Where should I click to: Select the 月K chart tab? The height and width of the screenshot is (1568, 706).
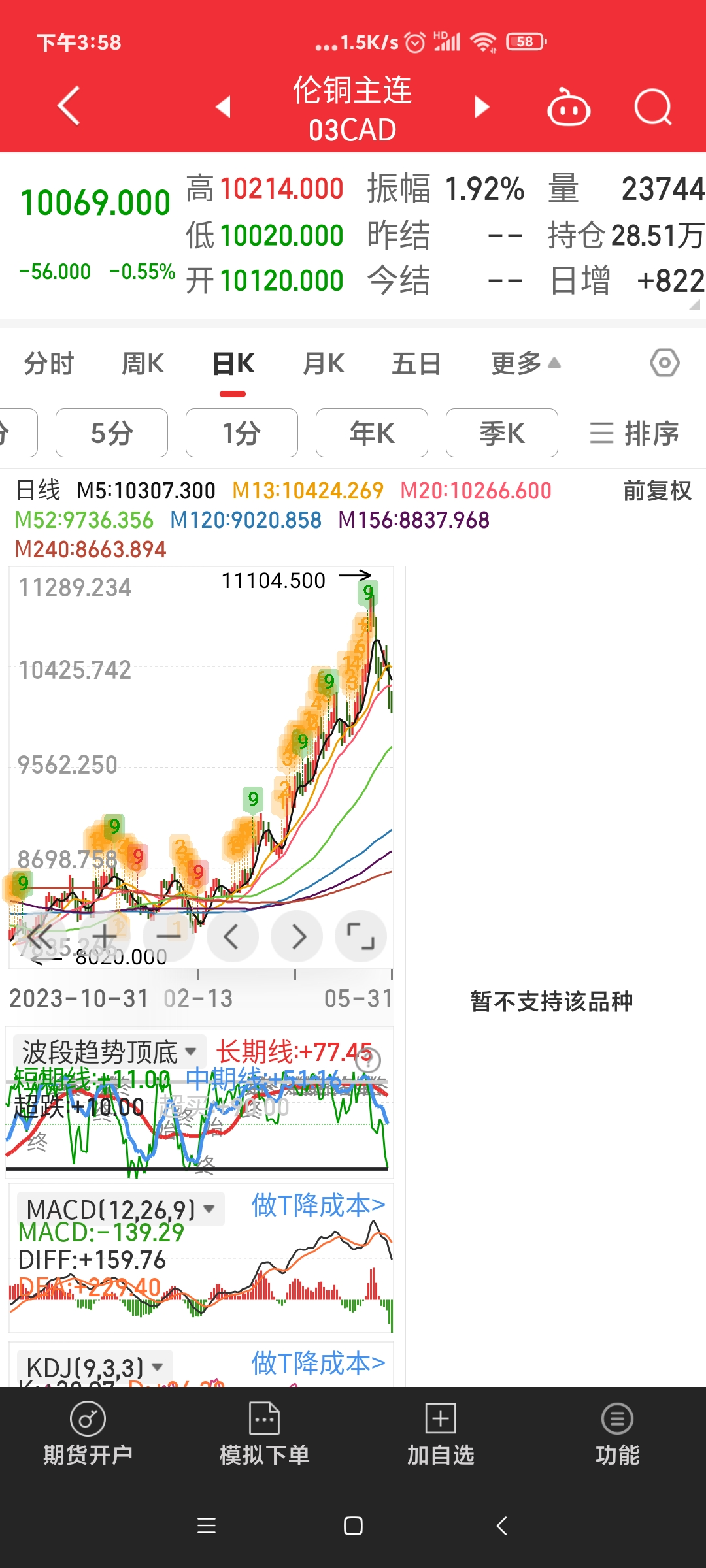(x=324, y=364)
